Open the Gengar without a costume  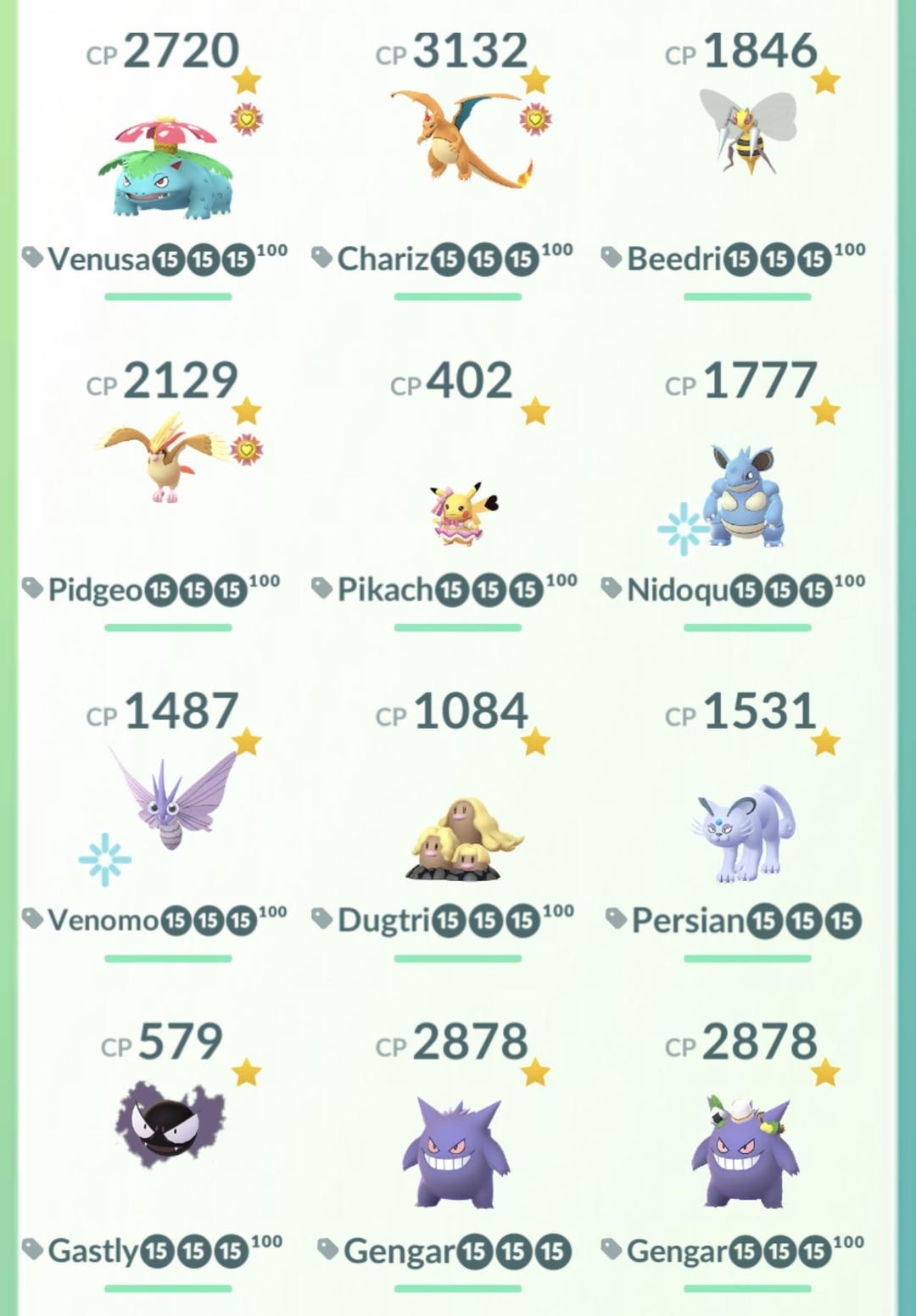pyautogui.click(x=458, y=1151)
